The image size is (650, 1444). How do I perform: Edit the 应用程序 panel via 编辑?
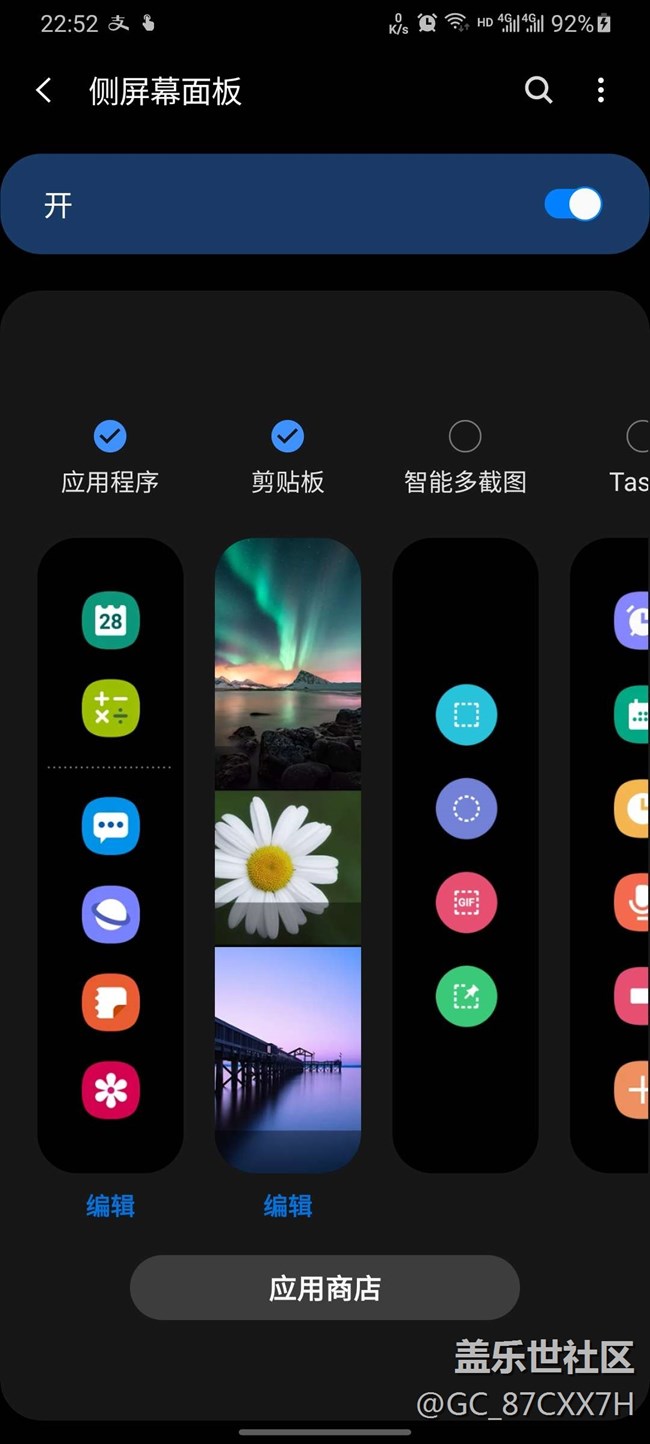[110, 1206]
